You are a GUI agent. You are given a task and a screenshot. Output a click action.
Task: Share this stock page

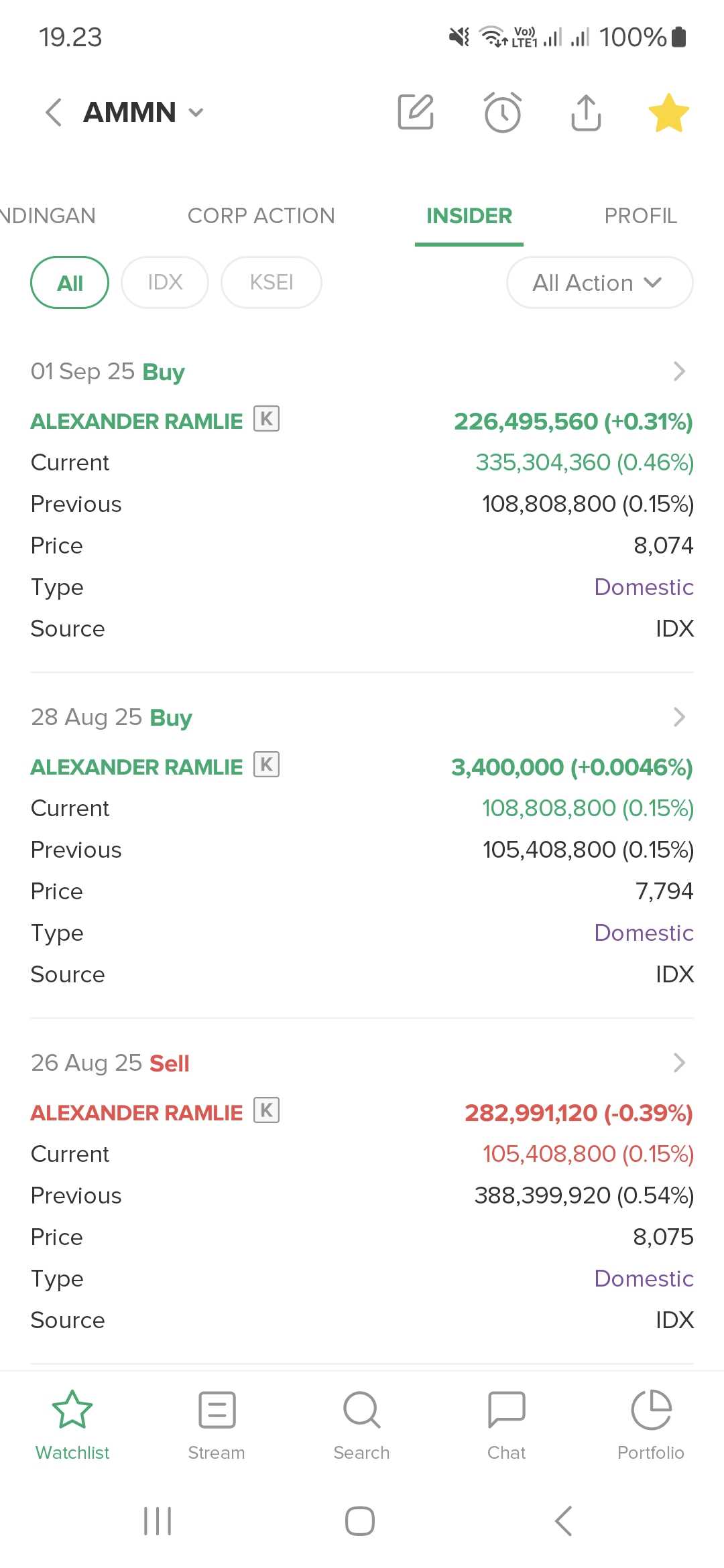tap(586, 112)
